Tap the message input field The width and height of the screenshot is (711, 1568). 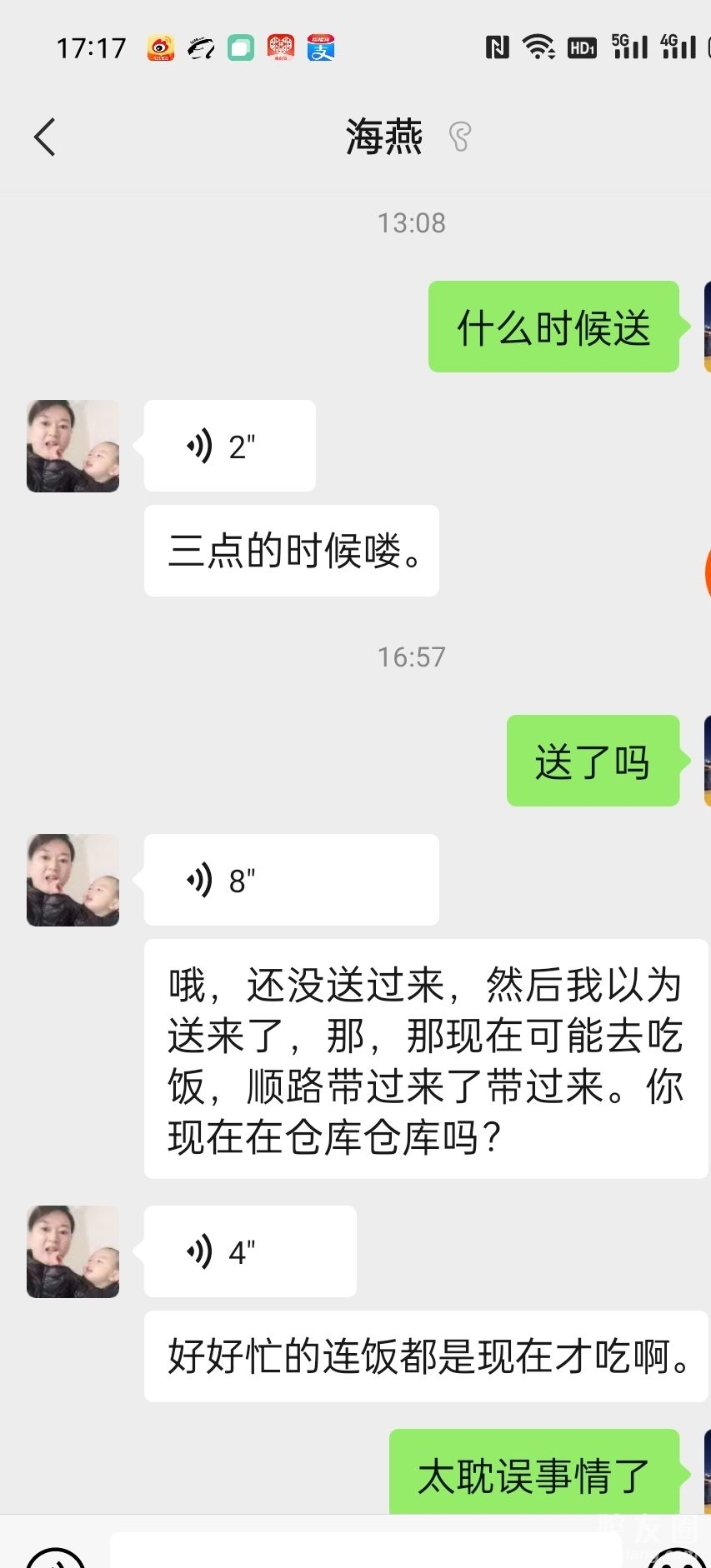pos(367,1553)
